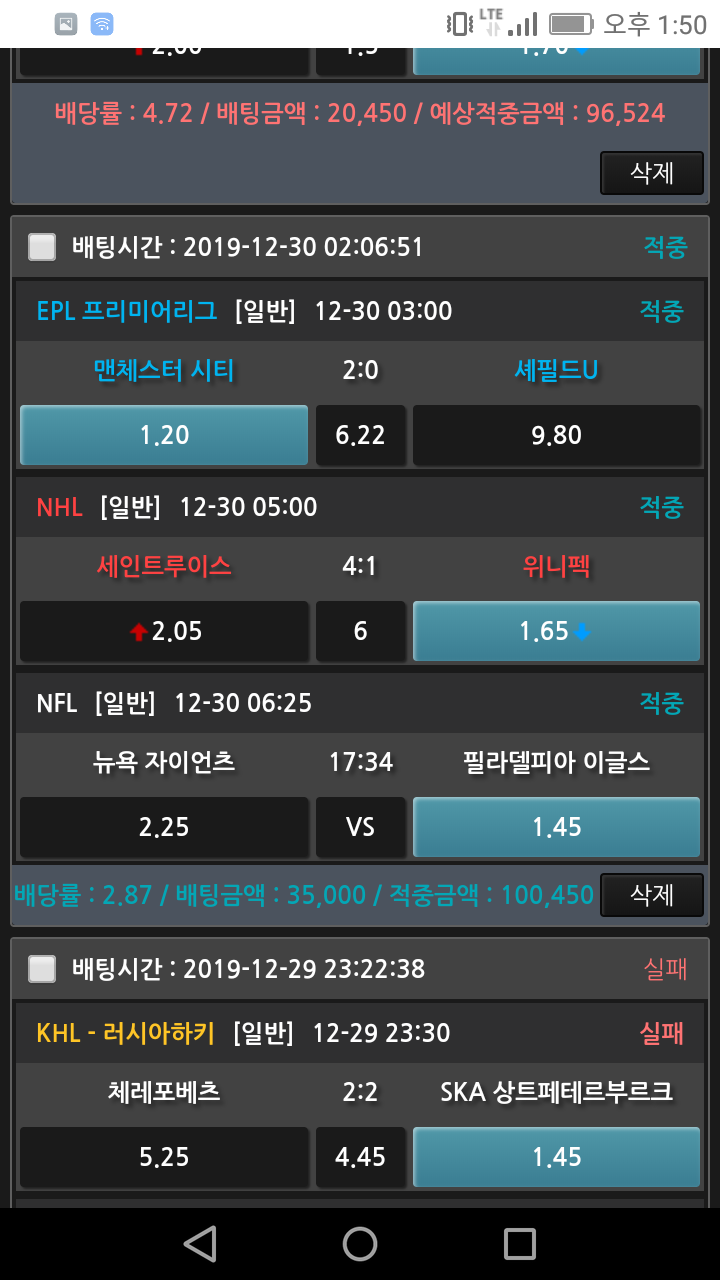Tap the 1.65 odds for 위니펙

coord(557,631)
